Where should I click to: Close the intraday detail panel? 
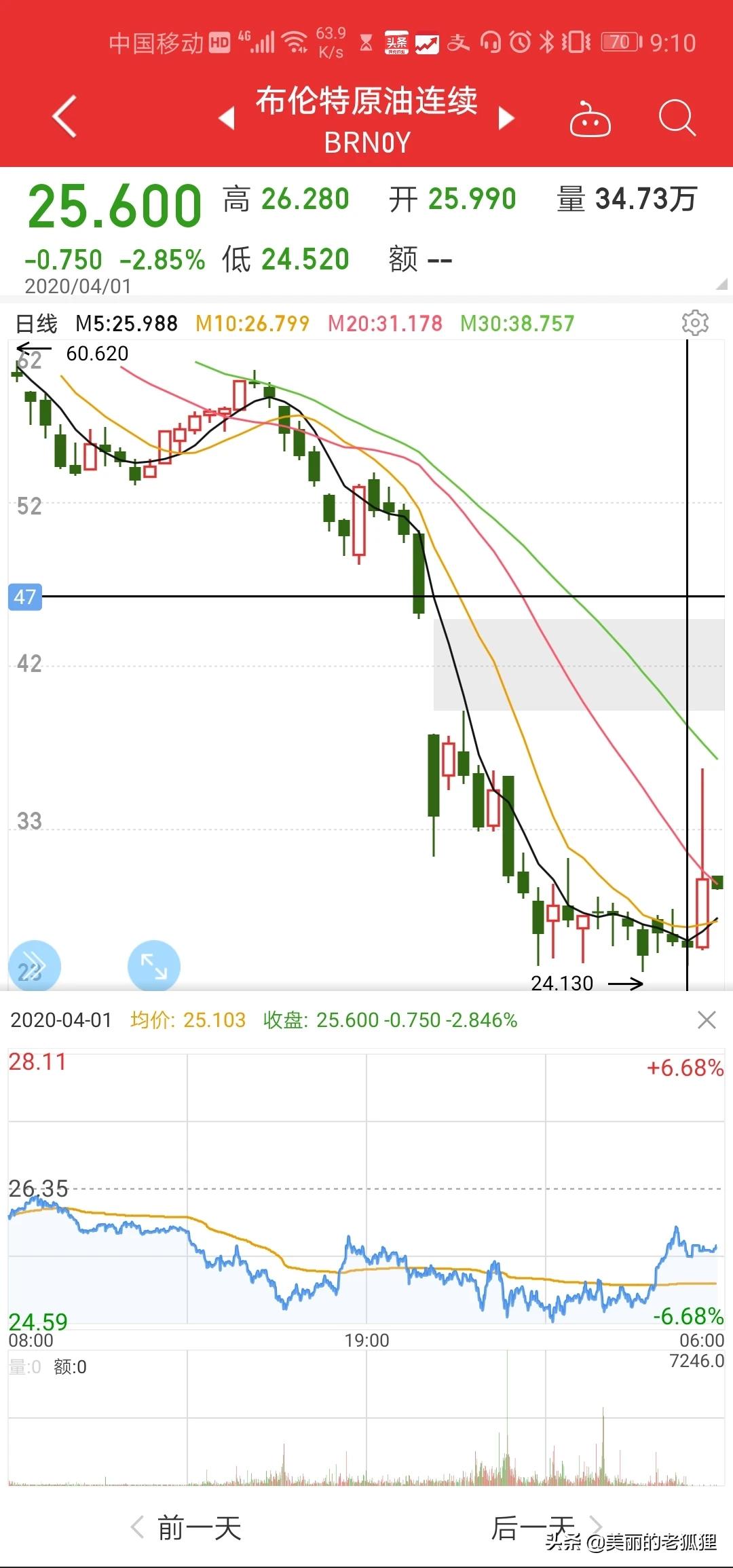[x=707, y=1020]
